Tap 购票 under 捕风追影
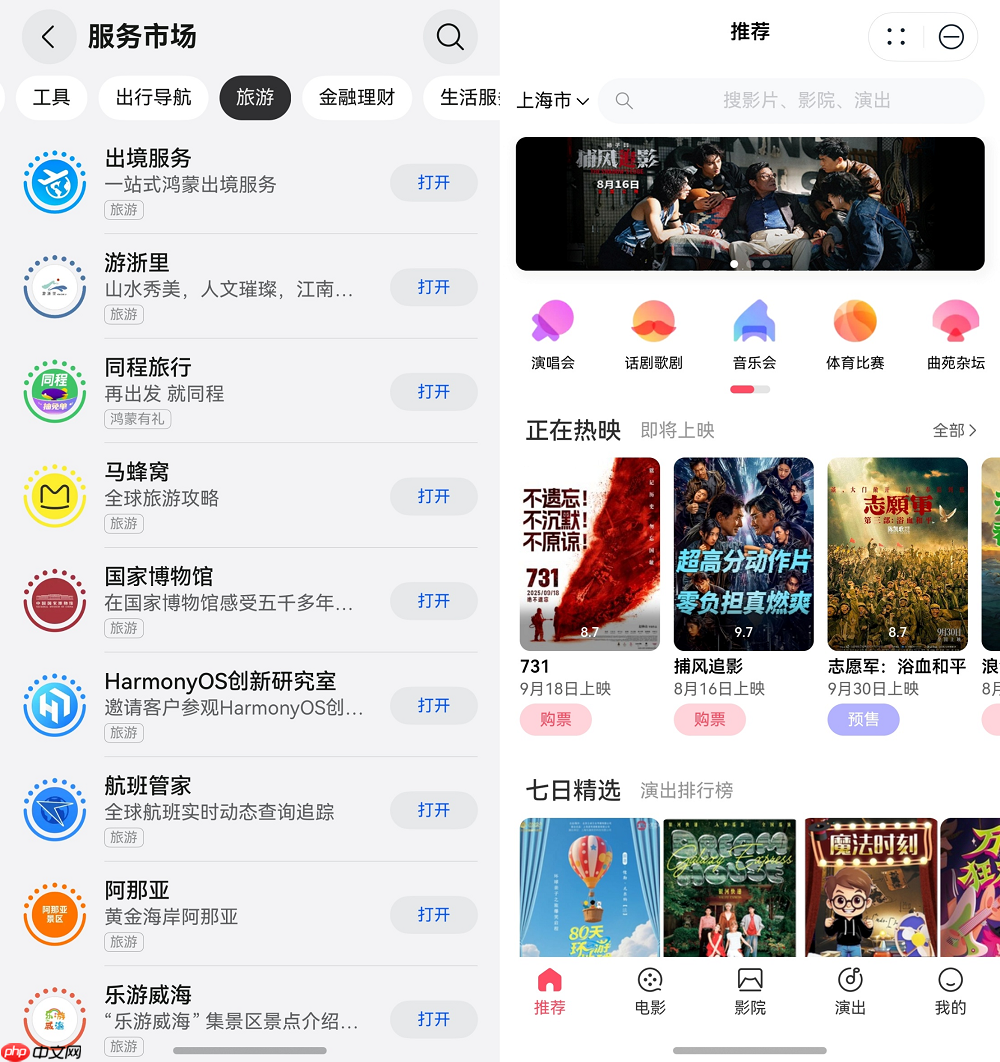This screenshot has height=1062, width=1000. [709, 719]
